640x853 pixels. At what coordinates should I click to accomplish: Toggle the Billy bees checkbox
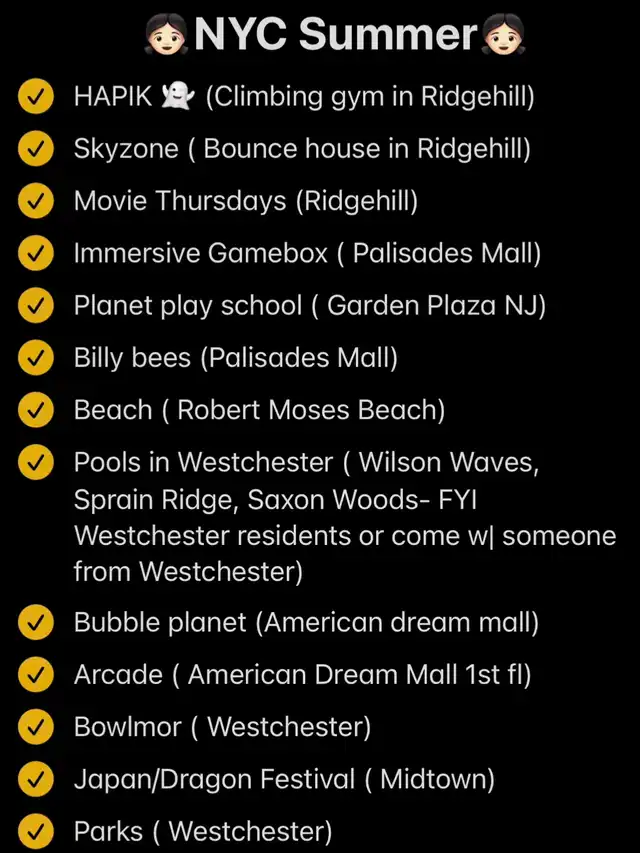(36, 357)
